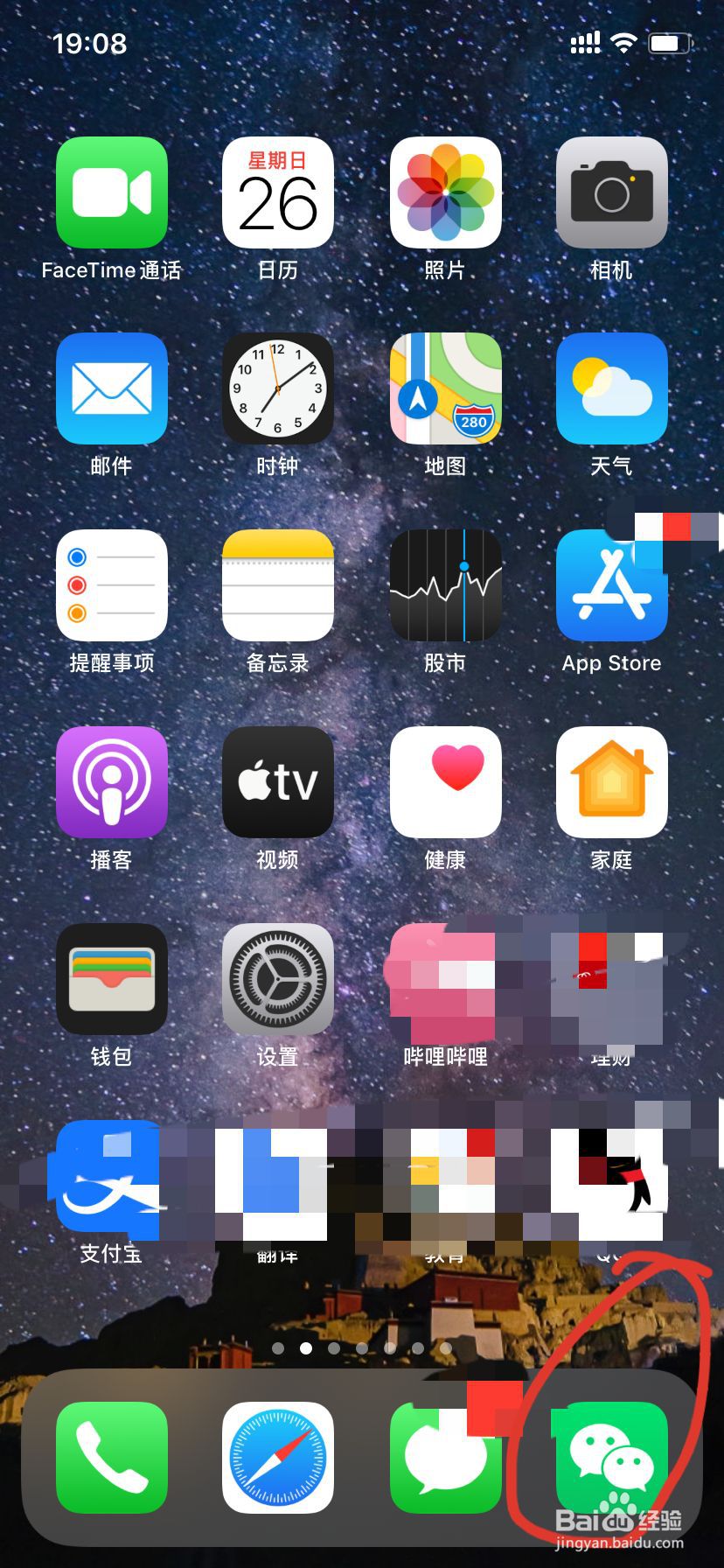View stock prices in 股市
This screenshot has width=724, height=1568.
pyautogui.click(x=444, y=584)
